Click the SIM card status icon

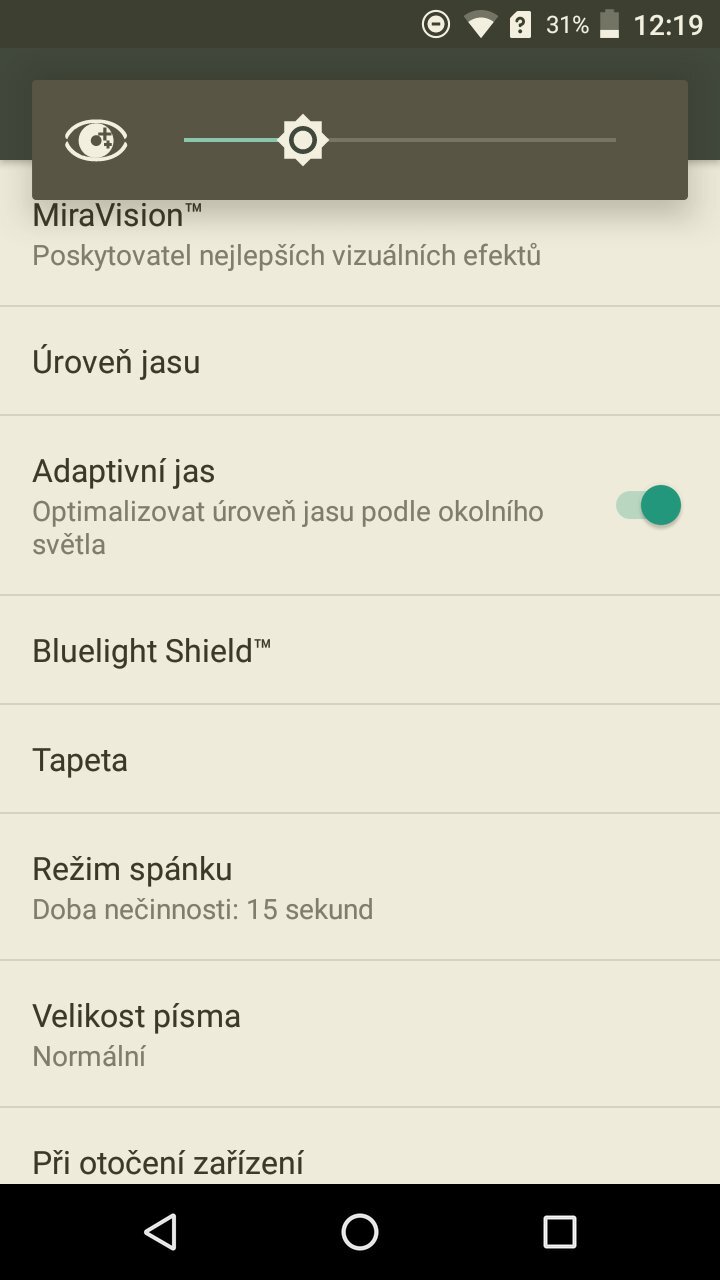coord(521,24)
